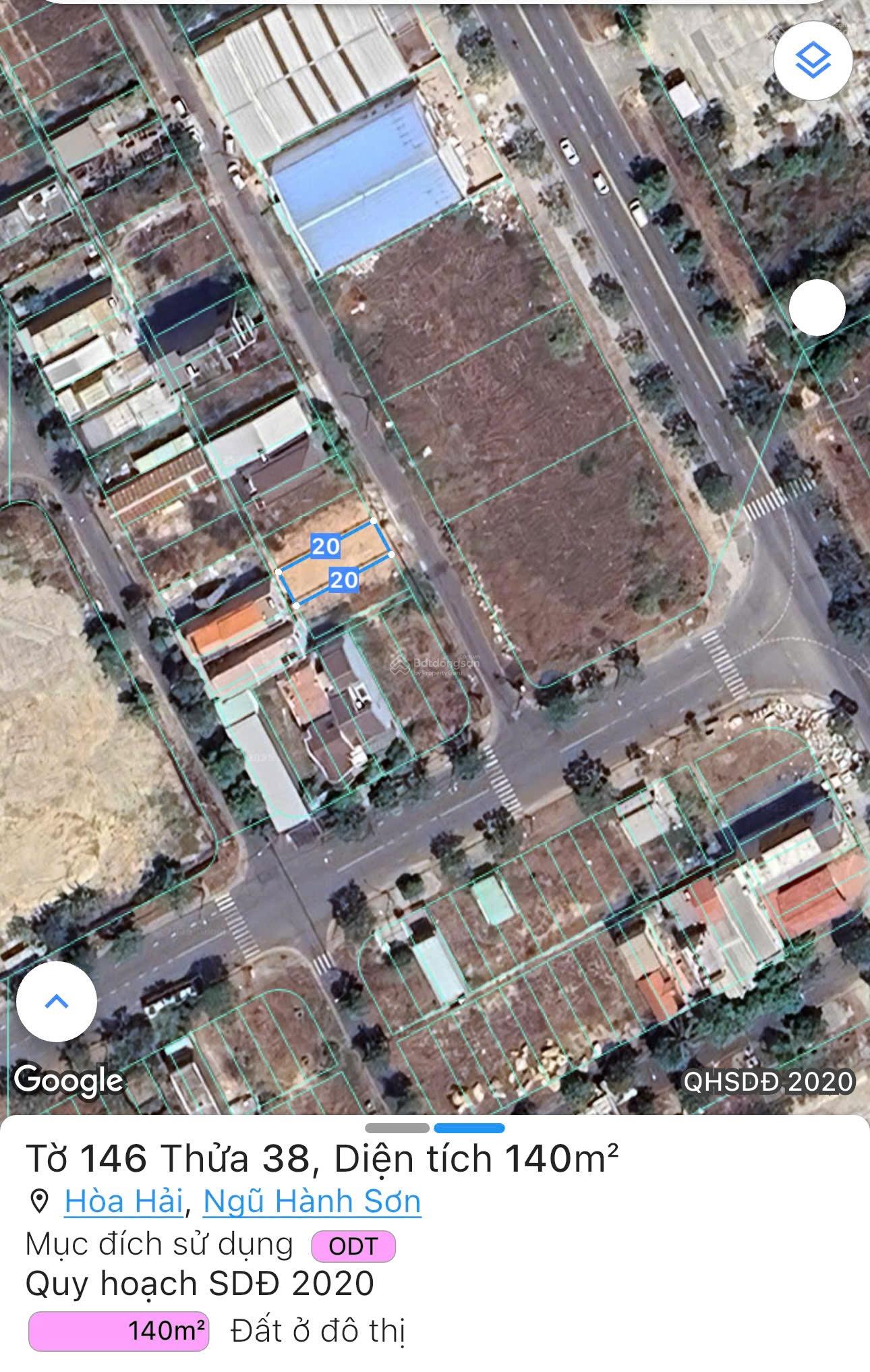Image resolution: width=870 pixels, height=1372 pixels.
Task: Open the Ngũ Hành Sơn district link
Action: (312, 1201)
